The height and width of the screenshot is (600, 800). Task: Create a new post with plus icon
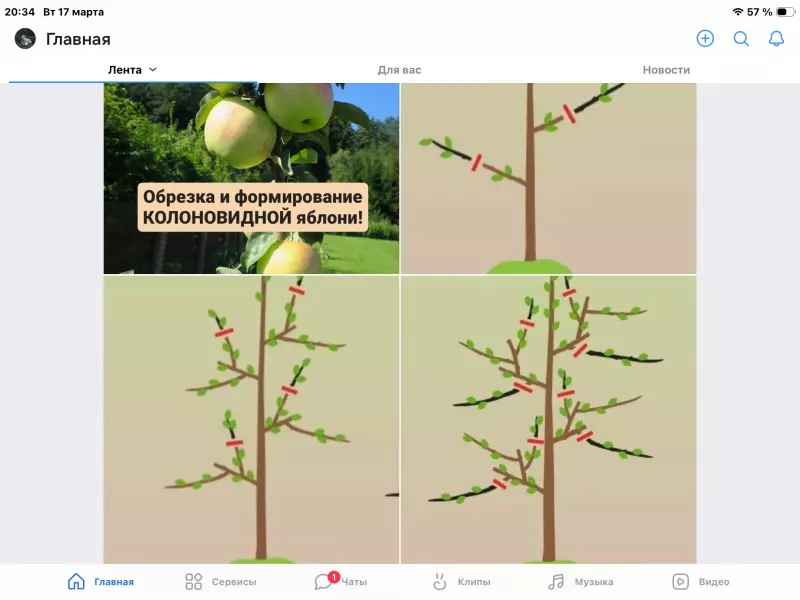[705, 39]
